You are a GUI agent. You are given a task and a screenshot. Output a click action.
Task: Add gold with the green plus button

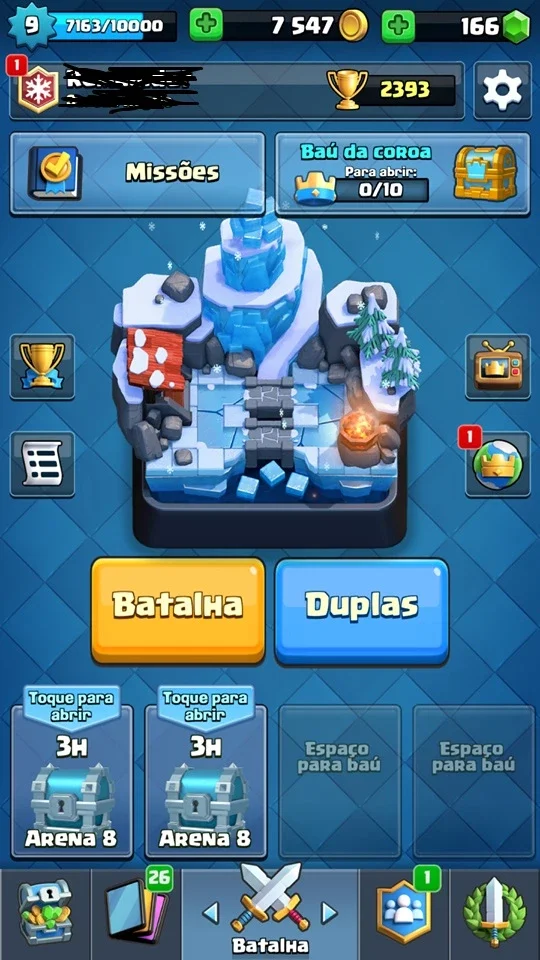coord(206,26)
